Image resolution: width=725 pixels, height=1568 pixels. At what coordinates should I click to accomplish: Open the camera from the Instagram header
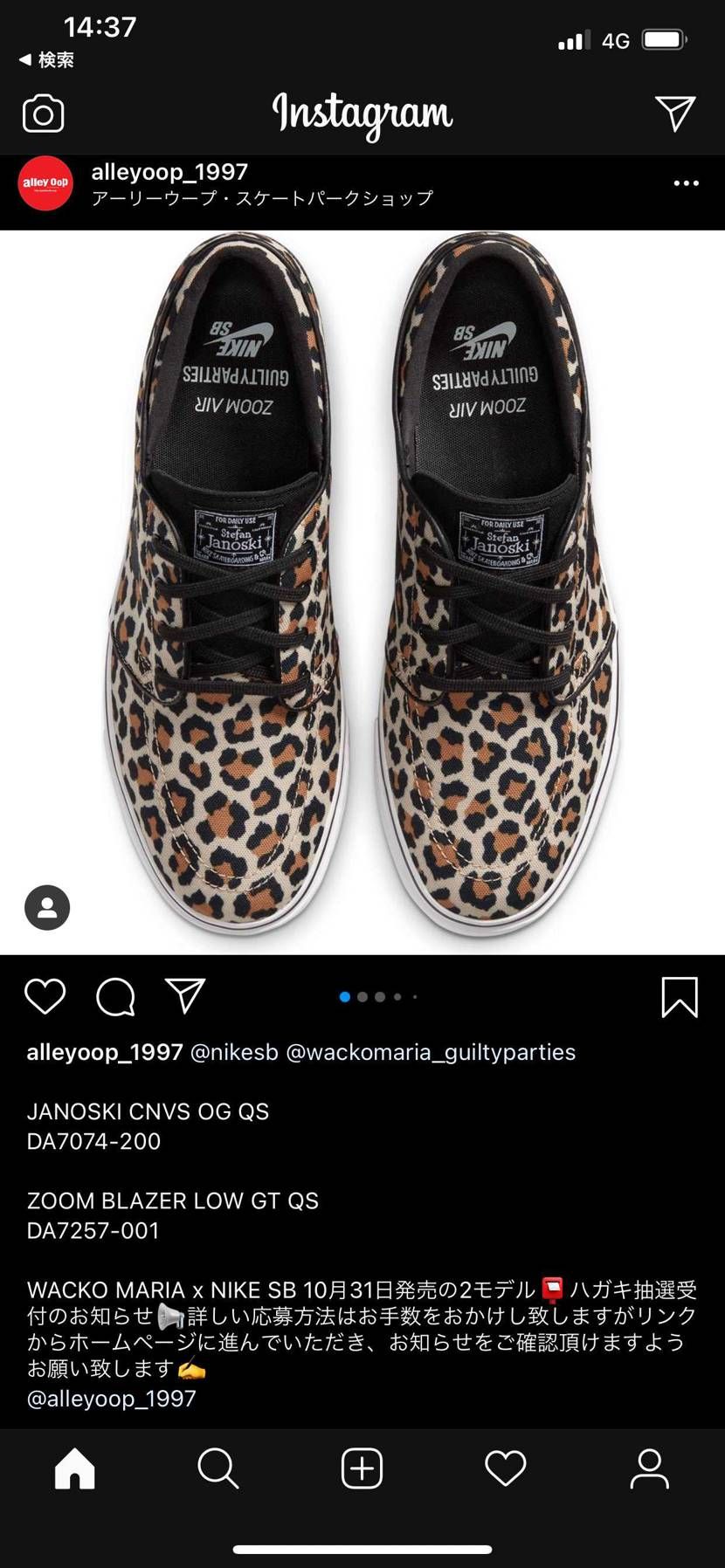41,113
